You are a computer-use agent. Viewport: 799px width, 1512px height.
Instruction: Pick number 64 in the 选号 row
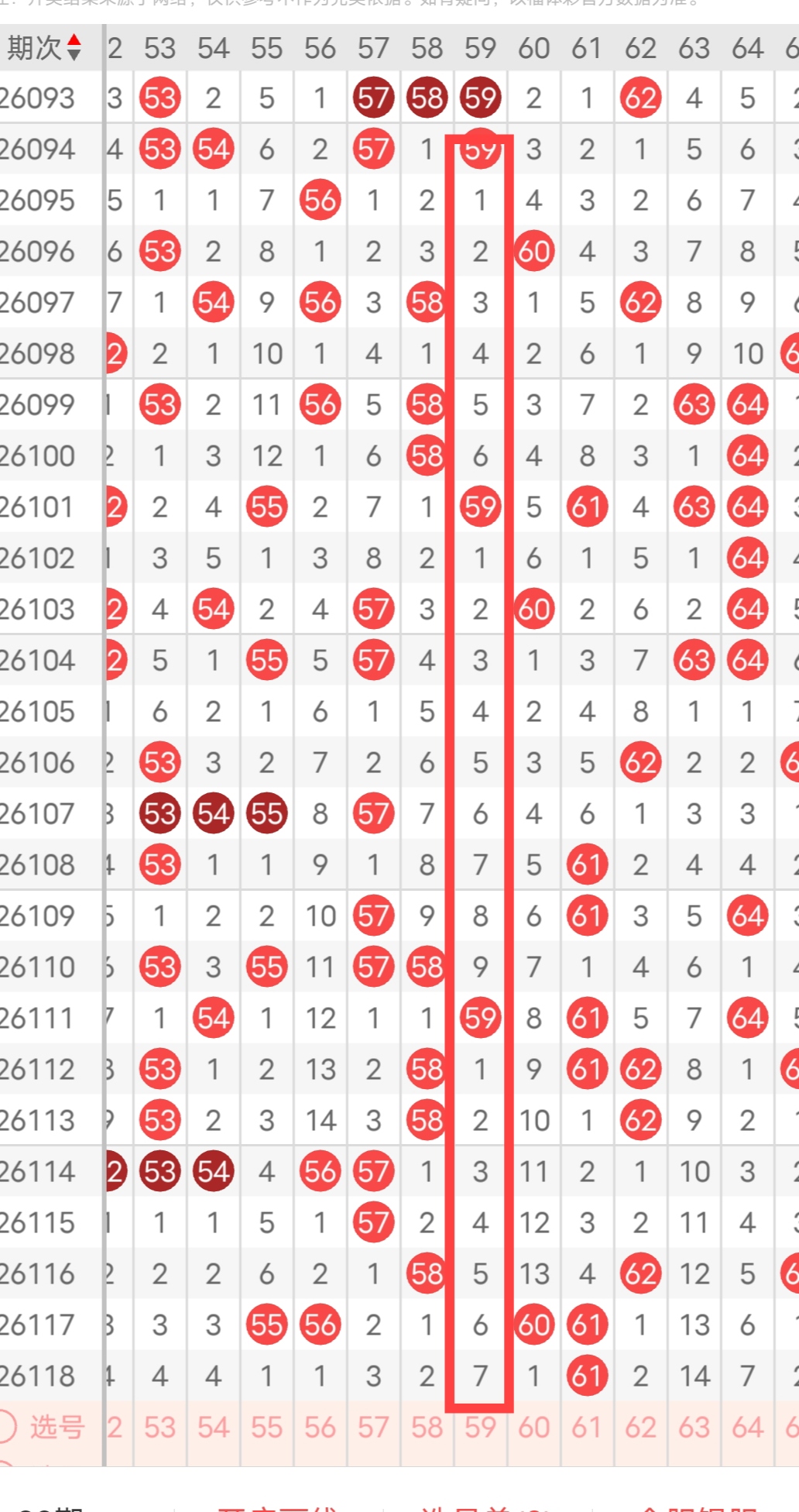747,1427
